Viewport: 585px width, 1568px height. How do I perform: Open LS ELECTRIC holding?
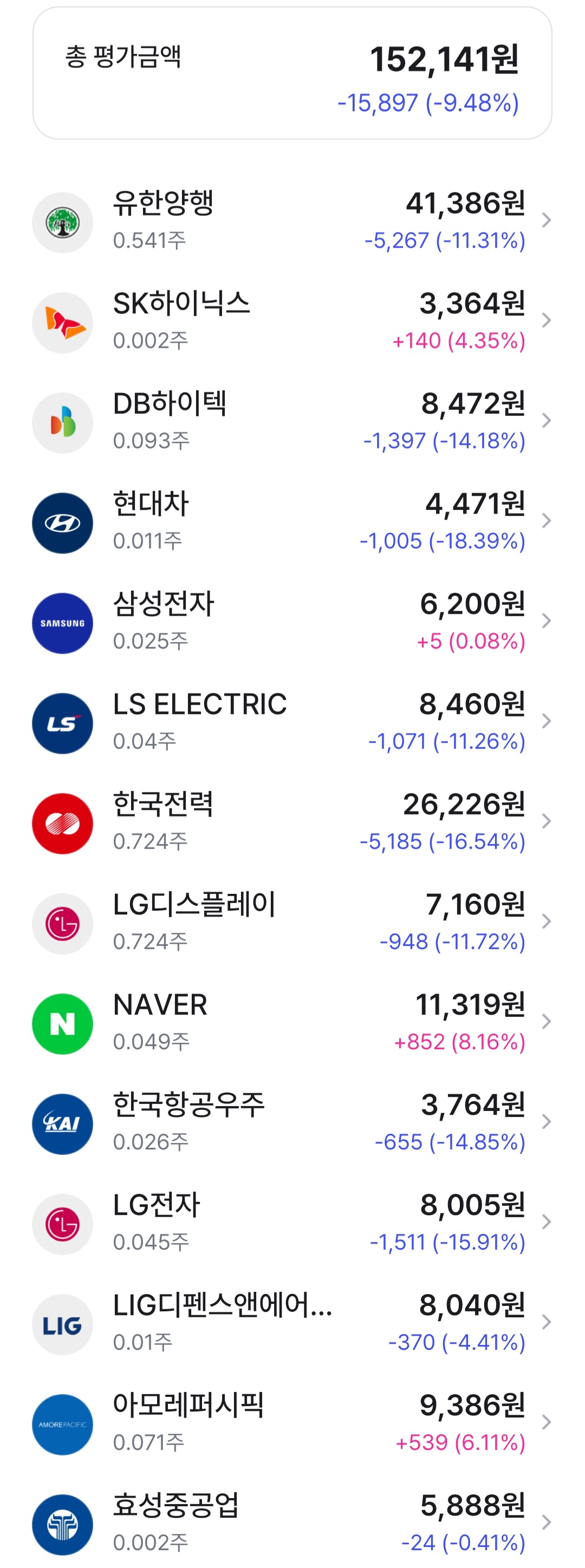coord(292,722)
